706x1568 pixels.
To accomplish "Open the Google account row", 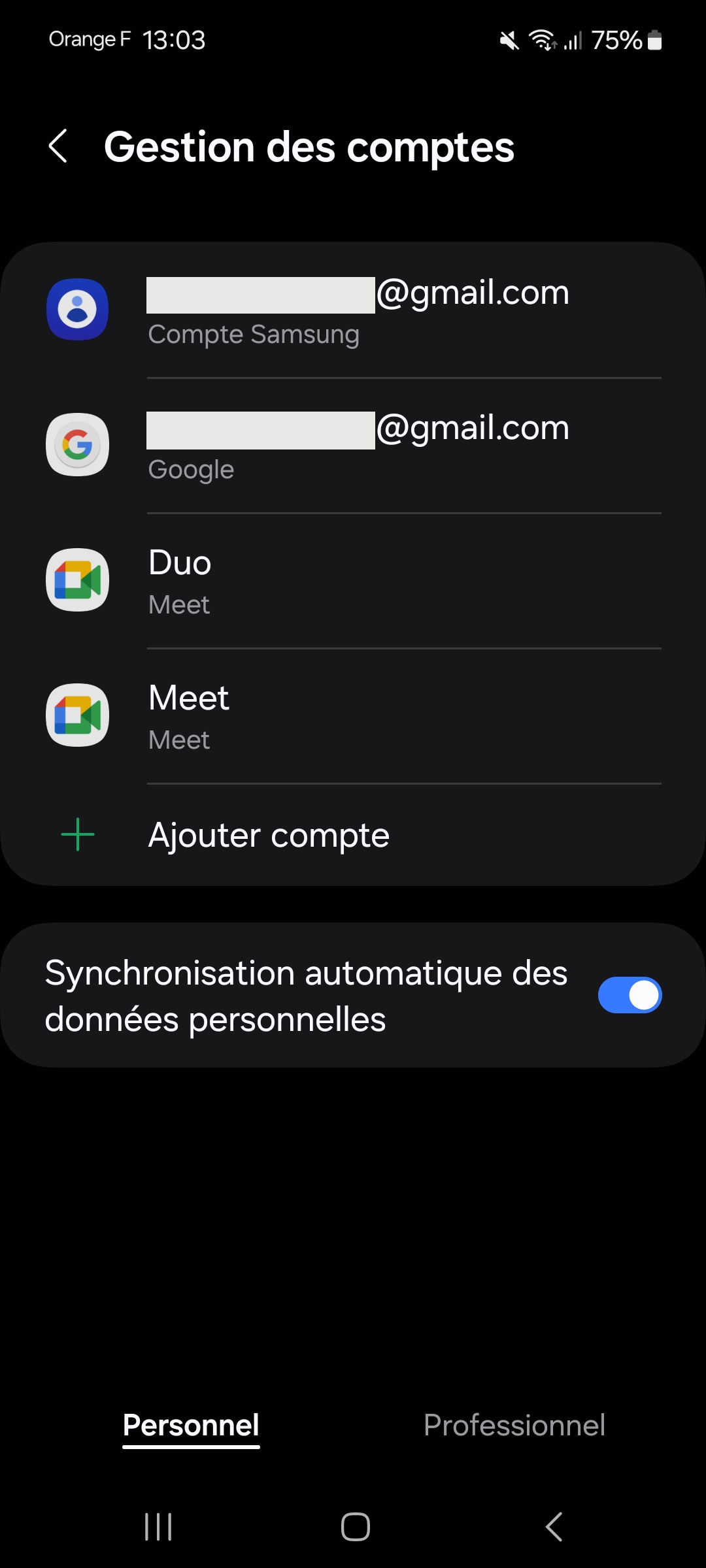I will (x=353, y=446).
